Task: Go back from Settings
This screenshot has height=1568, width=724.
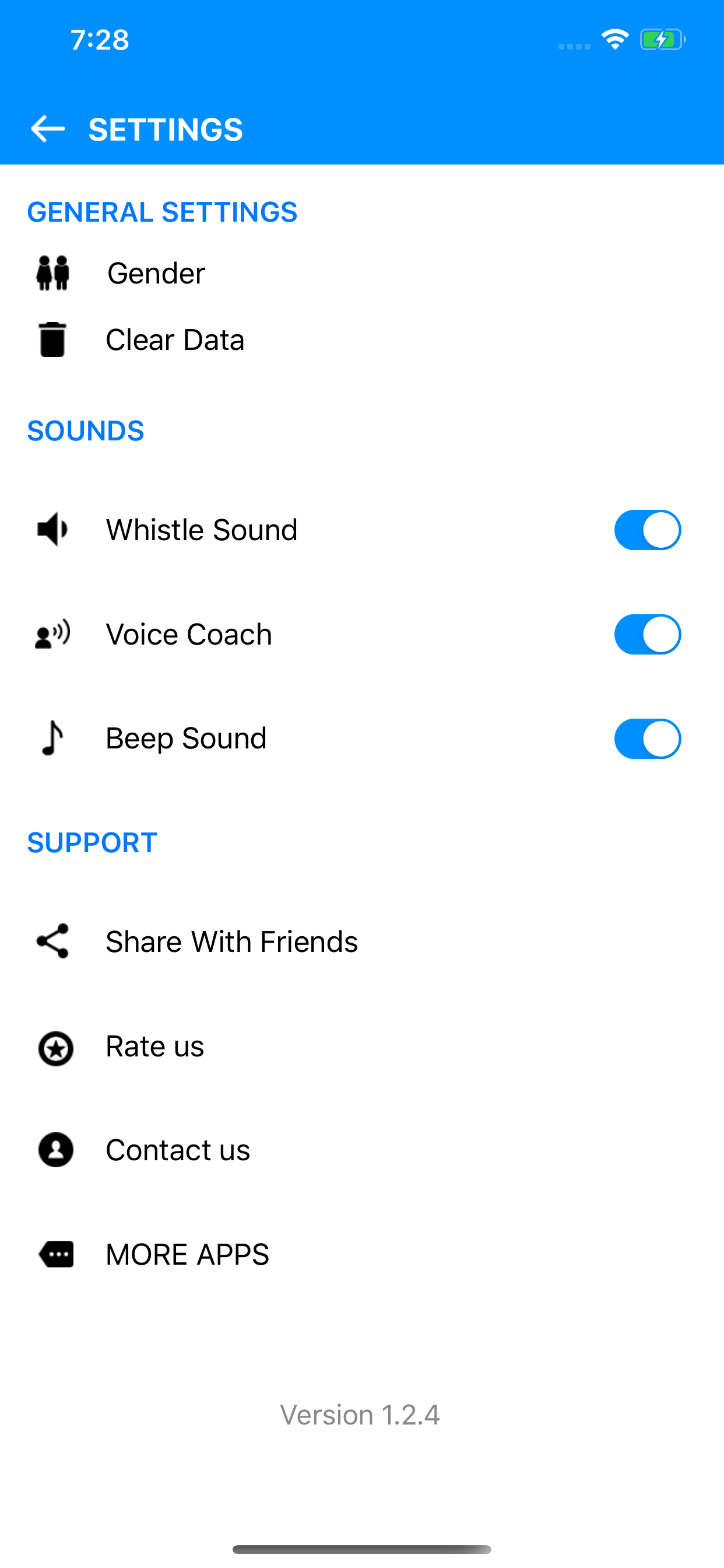Action: coord(47,129)
